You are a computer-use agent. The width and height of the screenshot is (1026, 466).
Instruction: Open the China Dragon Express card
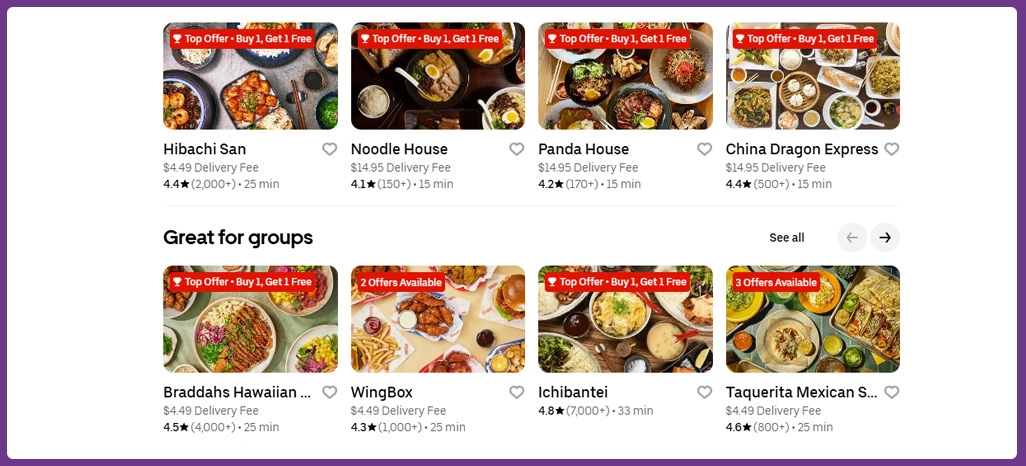click(x=812, y=77)
